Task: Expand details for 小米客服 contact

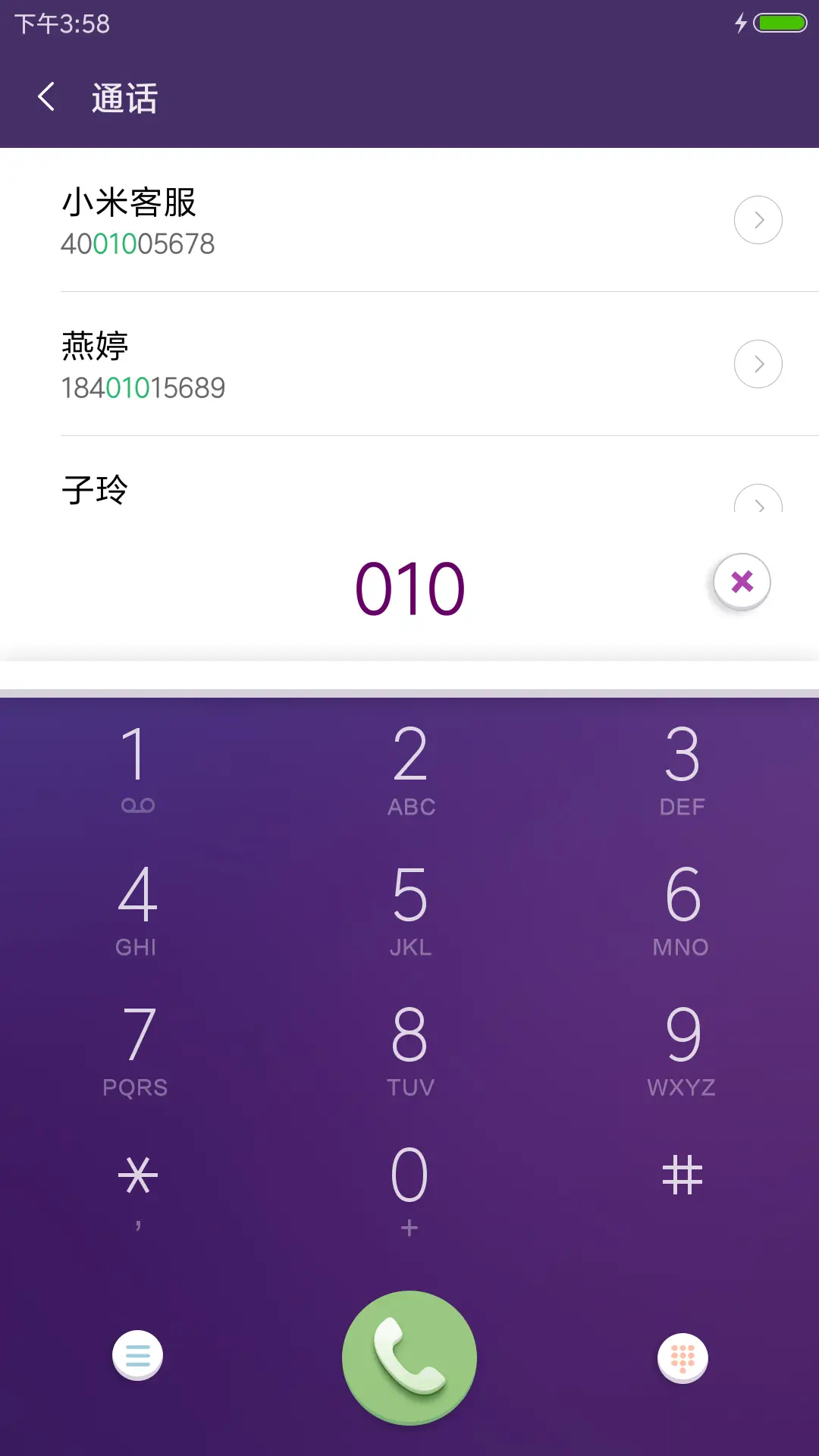Action: tap(758, 220)
